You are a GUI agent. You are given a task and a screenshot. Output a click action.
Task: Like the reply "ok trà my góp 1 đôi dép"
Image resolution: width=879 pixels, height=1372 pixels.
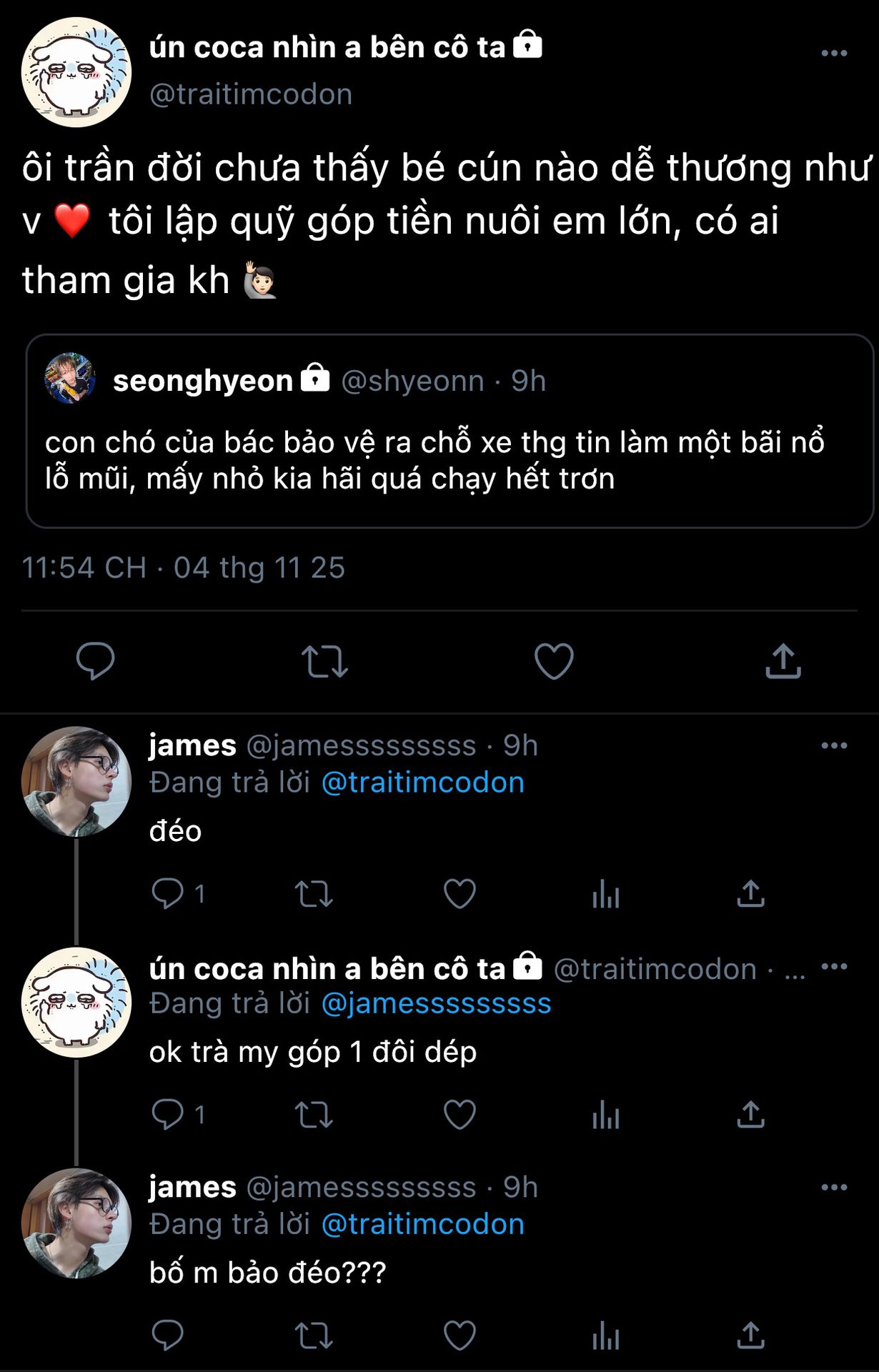click(x=460, y=1115)
